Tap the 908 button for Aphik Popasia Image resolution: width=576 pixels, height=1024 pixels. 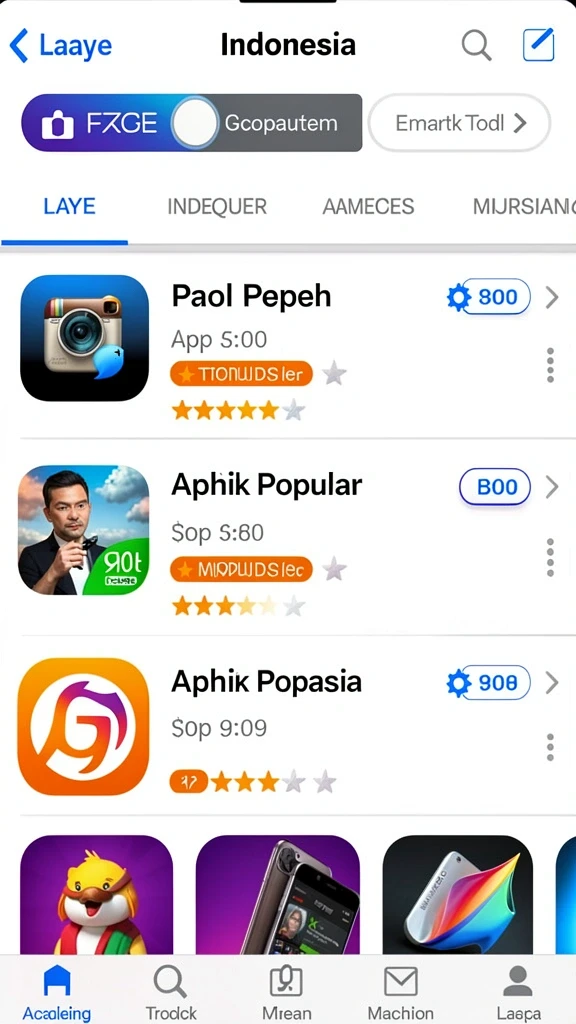coord(488,683)
